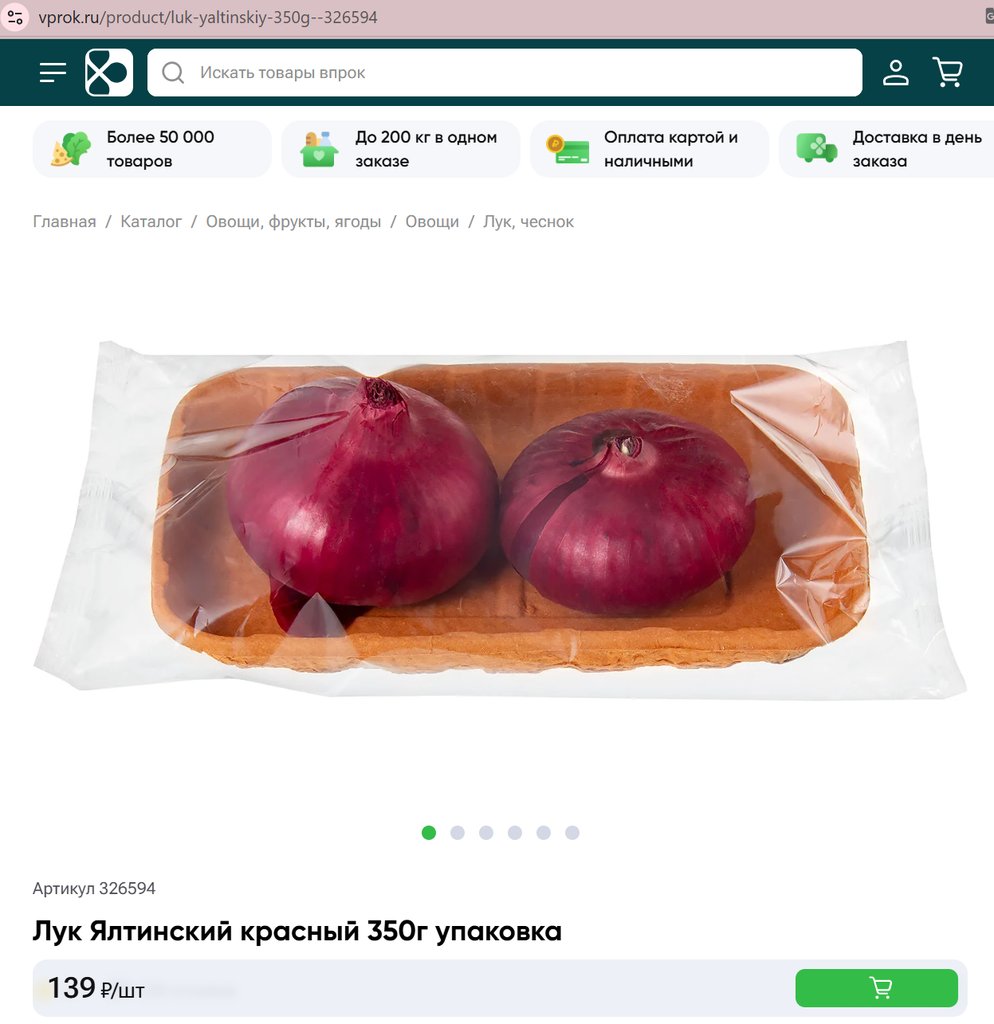Open 'Каталог' breadcrumb link
The width and height of the screenshot is (994, 1024).
151,222
